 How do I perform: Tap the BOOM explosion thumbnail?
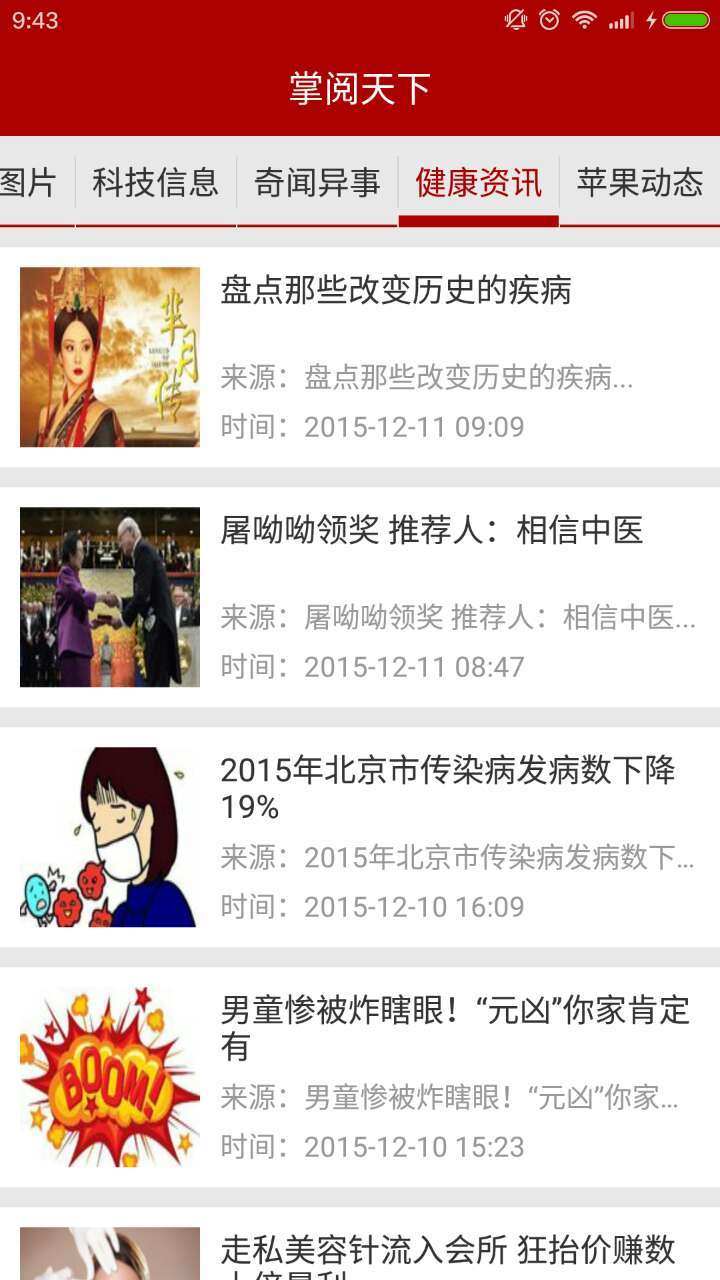(110, 1076)
